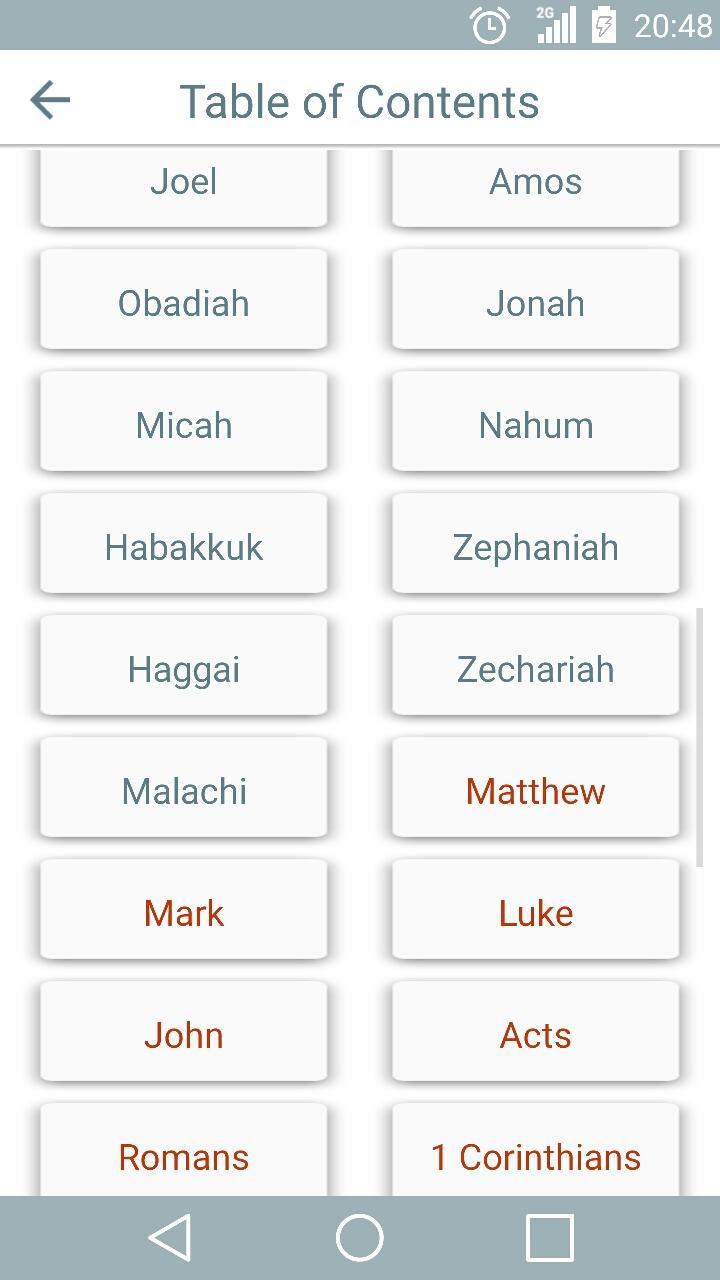Select the Habakkuk book
This screenshot has width=720, height=1280.
coord(184,546)
